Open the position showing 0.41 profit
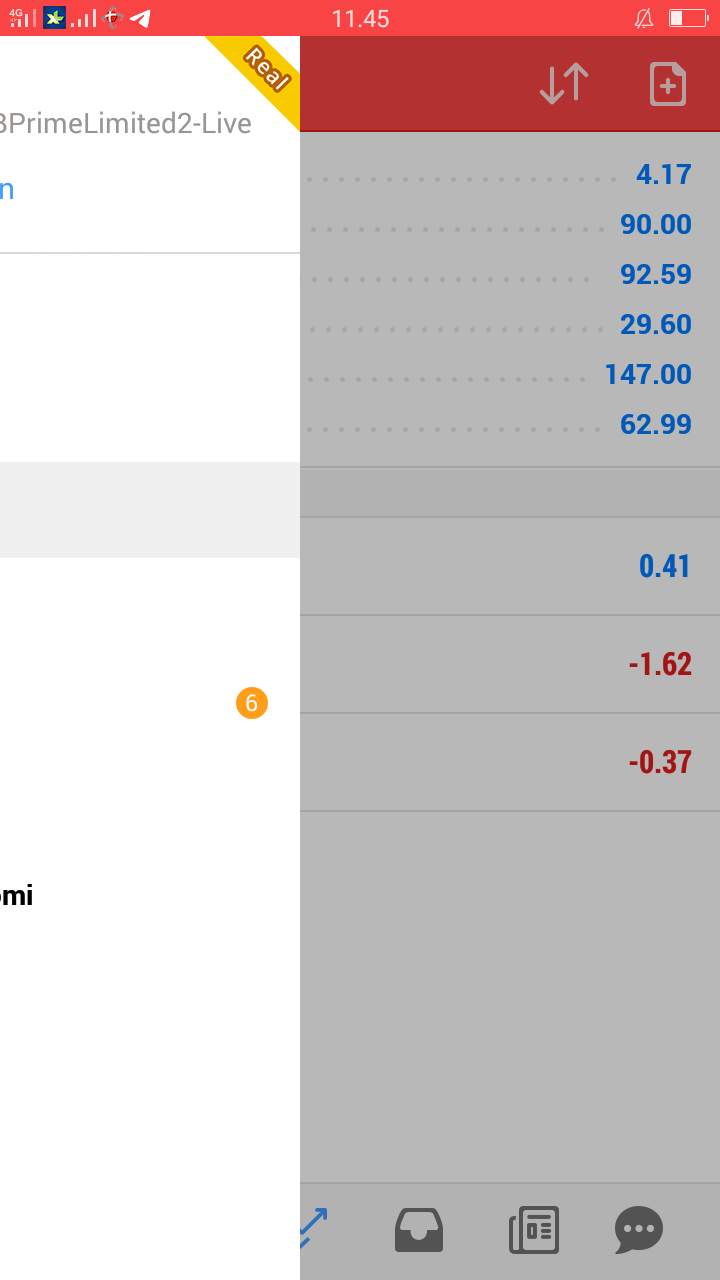This screenshot has height=1280, width=720. point(510,566)
